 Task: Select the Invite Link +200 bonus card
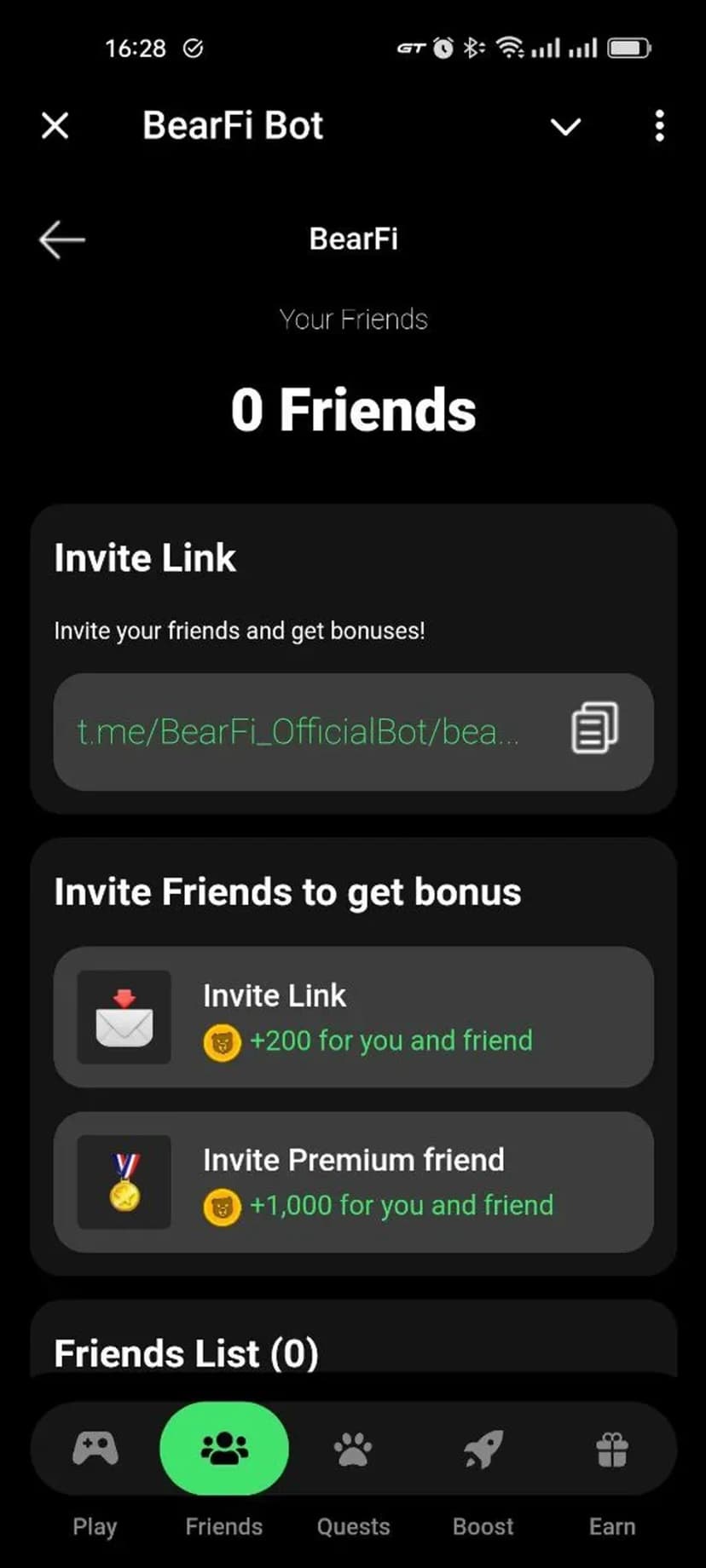click(353, 1017)
